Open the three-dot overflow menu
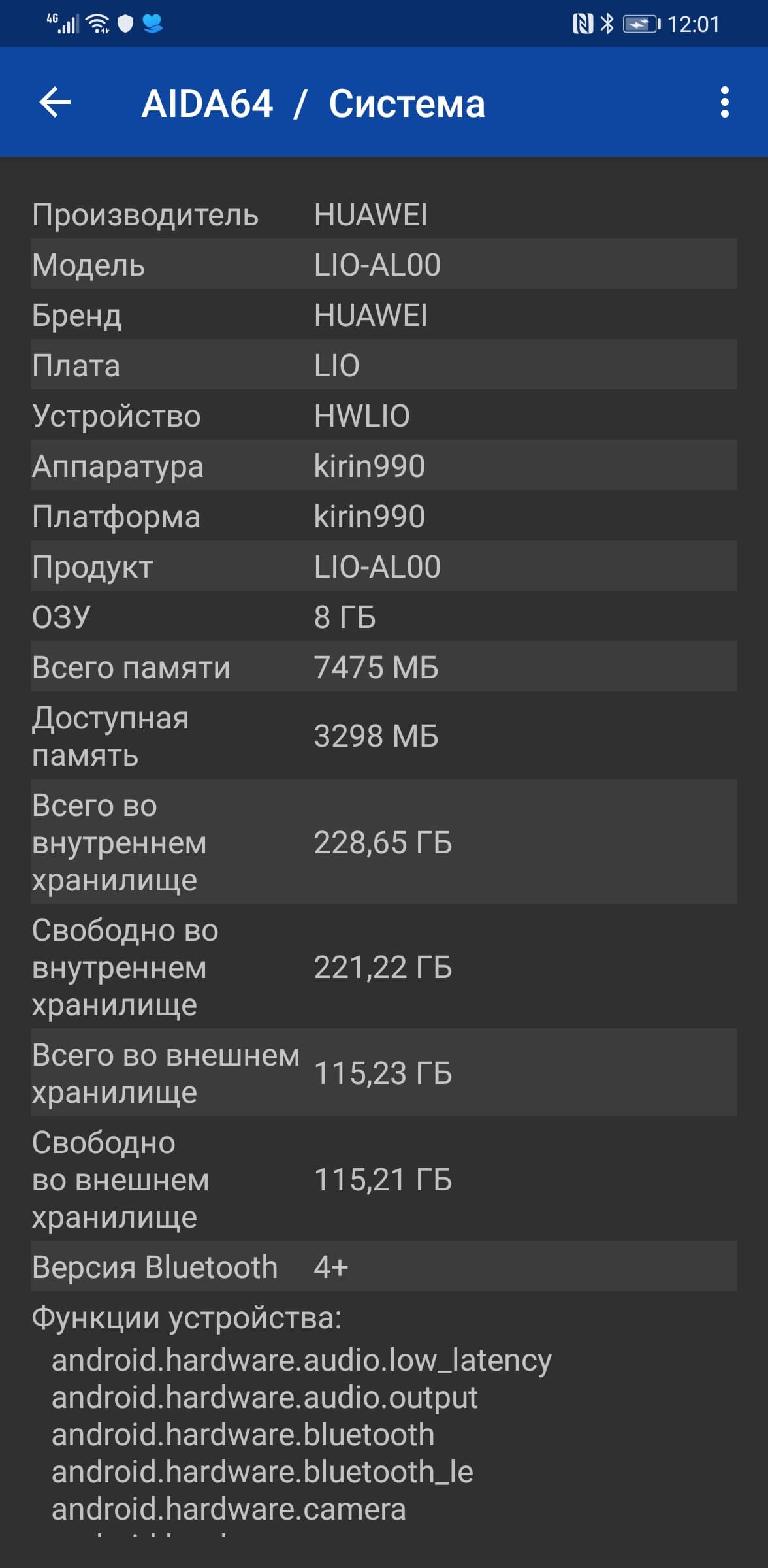The image size is (768, 1568). point(724,103)
